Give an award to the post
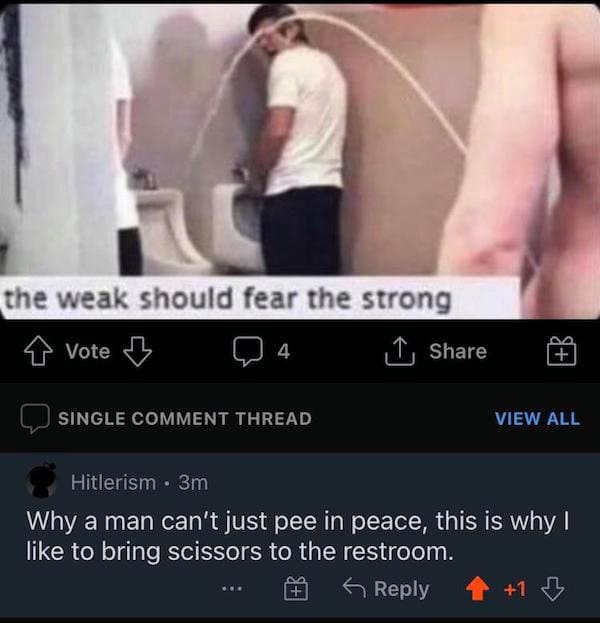This screenshot has height=623, width=600. click(563, 352)
